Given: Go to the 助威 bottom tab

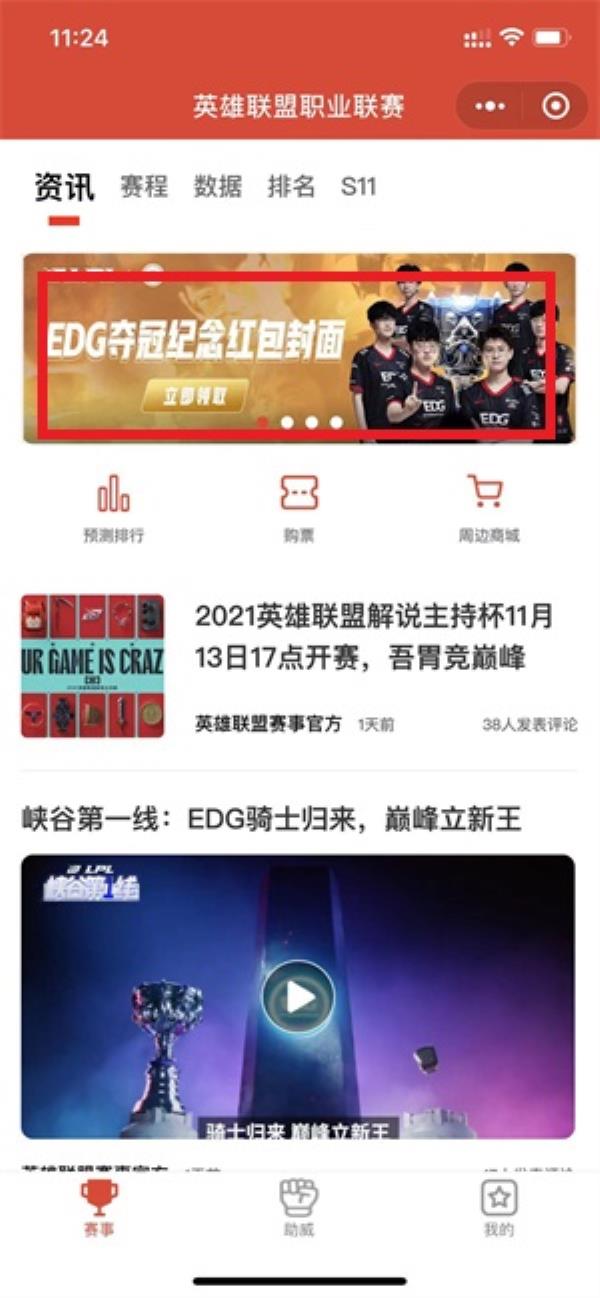Looking at the screenshot, I should point(298,1207).
